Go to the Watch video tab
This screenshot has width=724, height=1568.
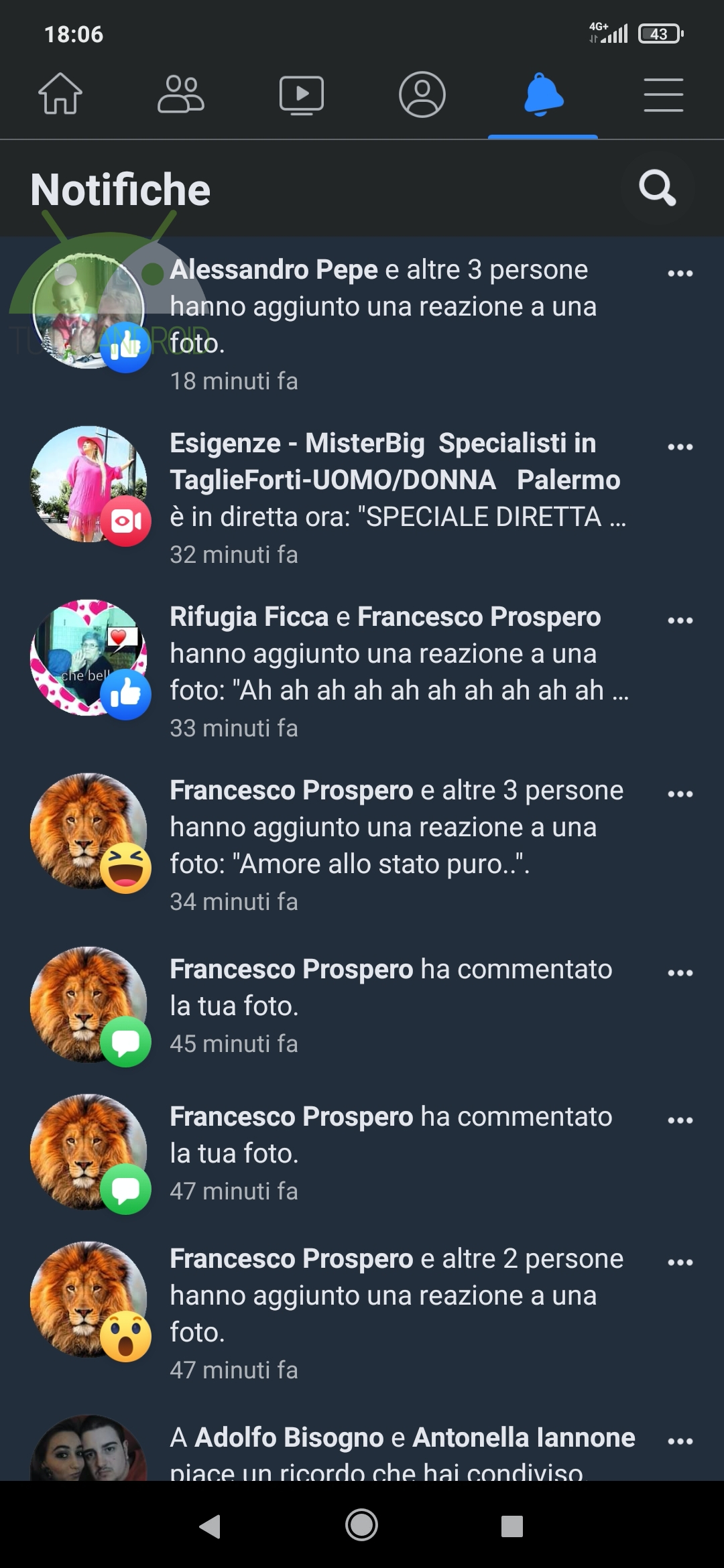click(302, 95)
